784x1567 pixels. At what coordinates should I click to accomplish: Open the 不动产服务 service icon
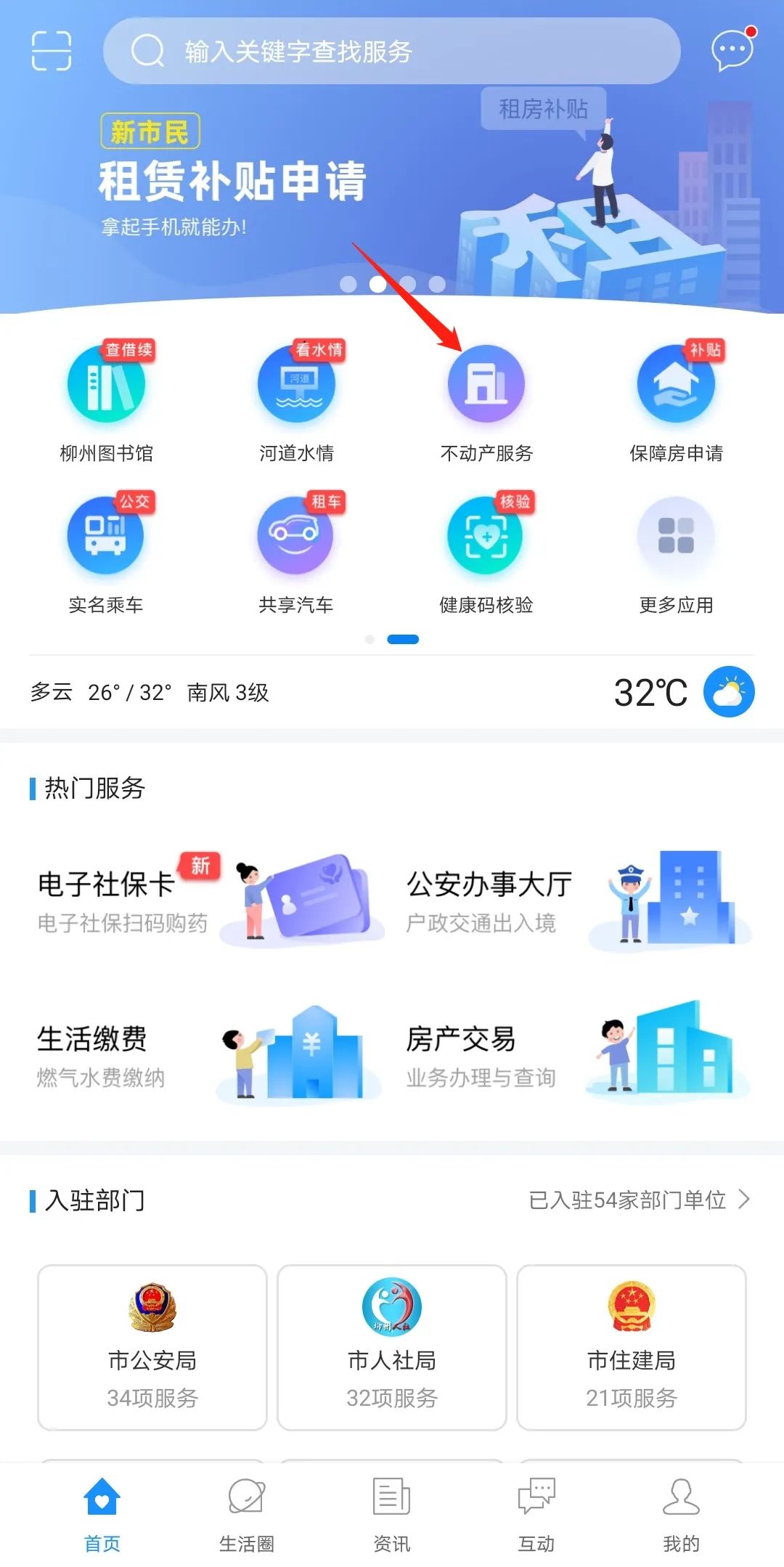click(485, 385)
